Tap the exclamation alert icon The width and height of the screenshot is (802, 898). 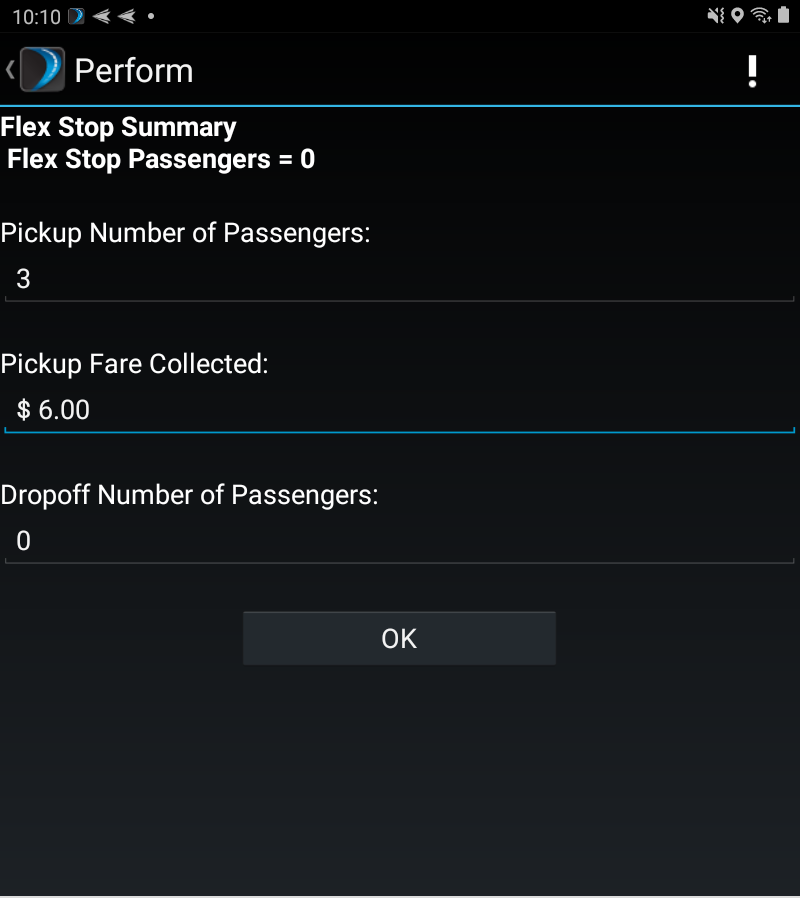pos(752,69)
